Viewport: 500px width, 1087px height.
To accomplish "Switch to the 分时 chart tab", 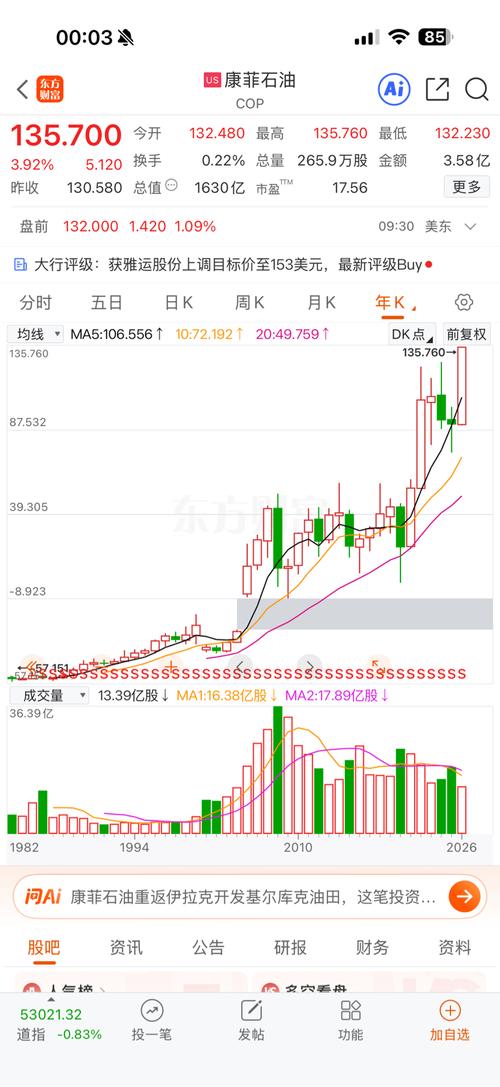I will 35,302.
